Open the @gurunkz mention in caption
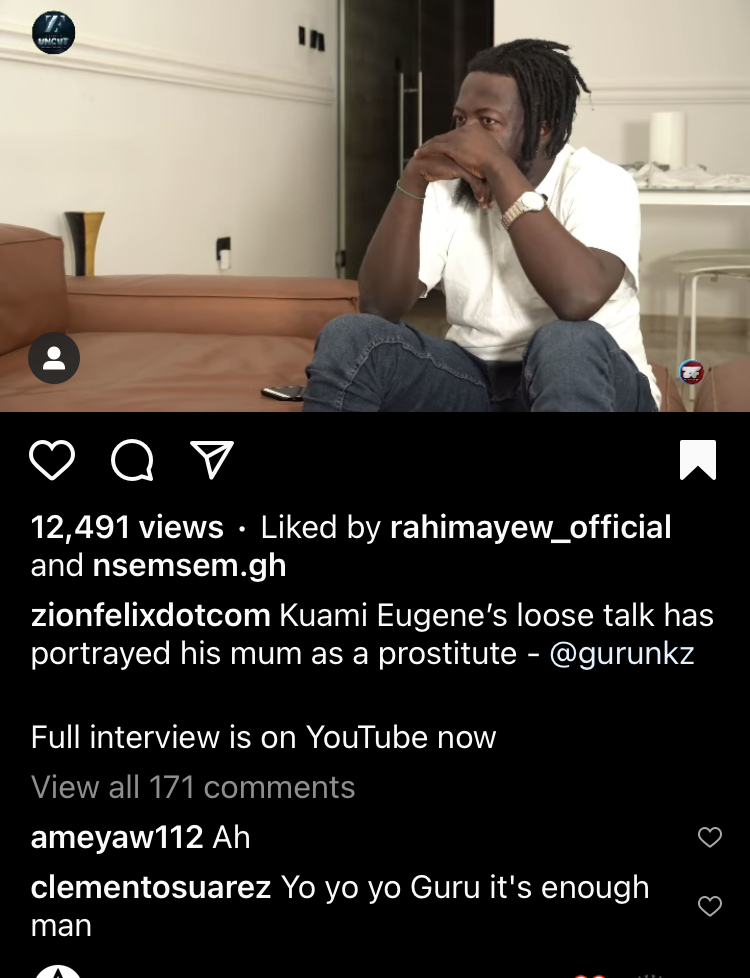 [x=622, y=654]
